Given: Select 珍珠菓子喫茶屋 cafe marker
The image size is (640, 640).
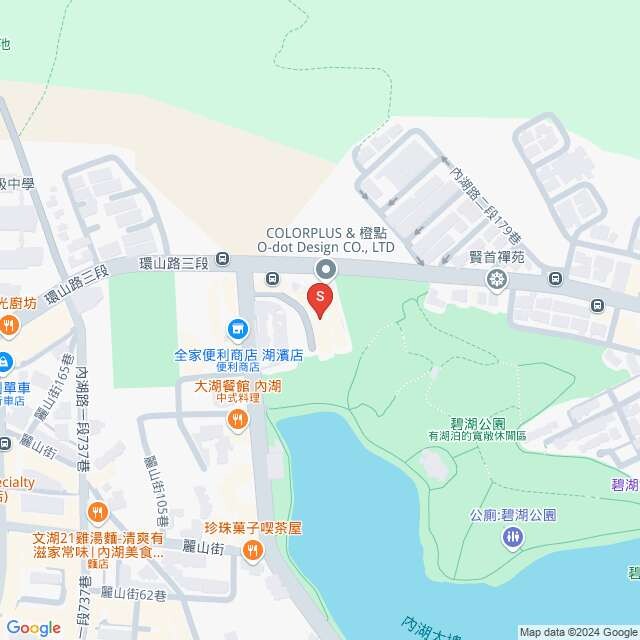Looking at the screenshot, I should pyautogui.click(x=252, y=548).
